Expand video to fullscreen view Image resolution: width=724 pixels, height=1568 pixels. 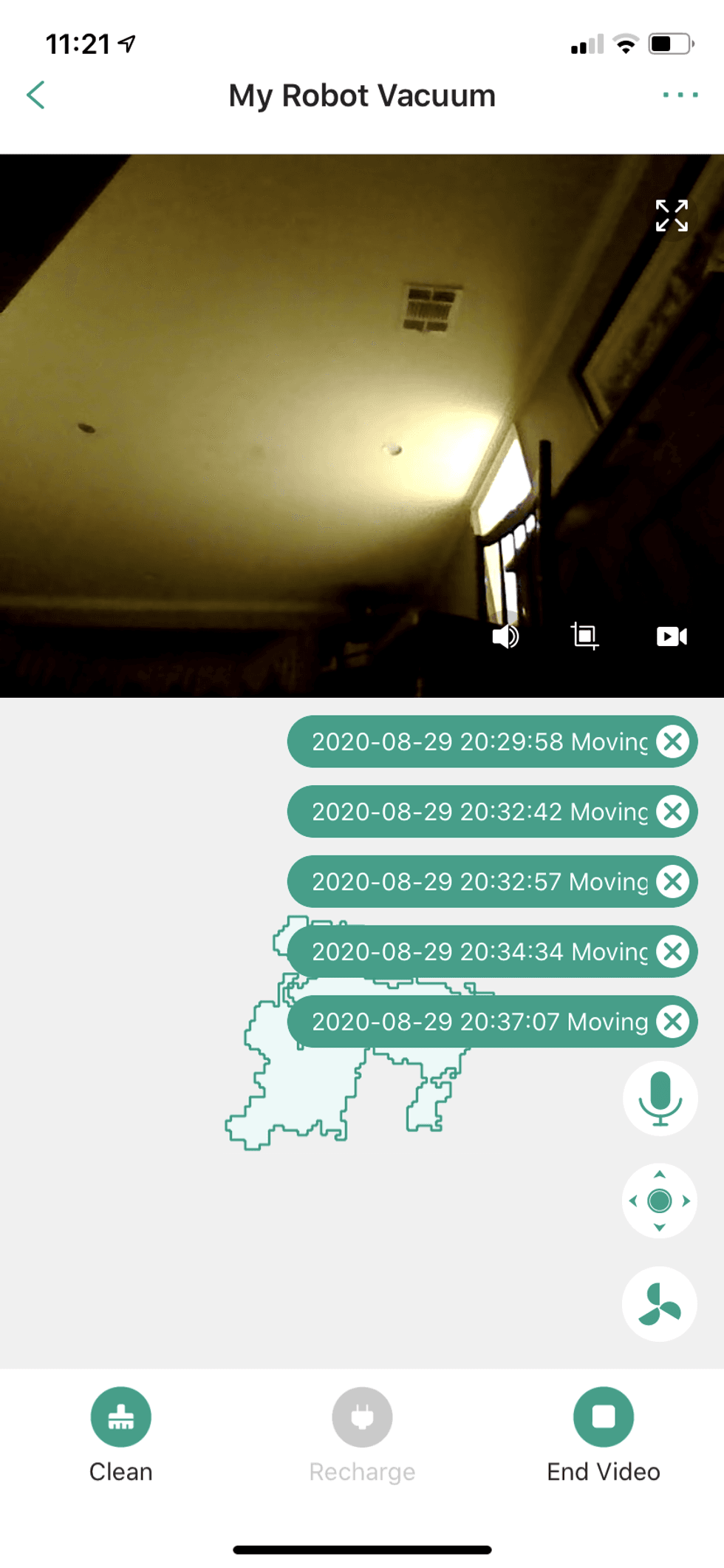[x=671, y=216]
